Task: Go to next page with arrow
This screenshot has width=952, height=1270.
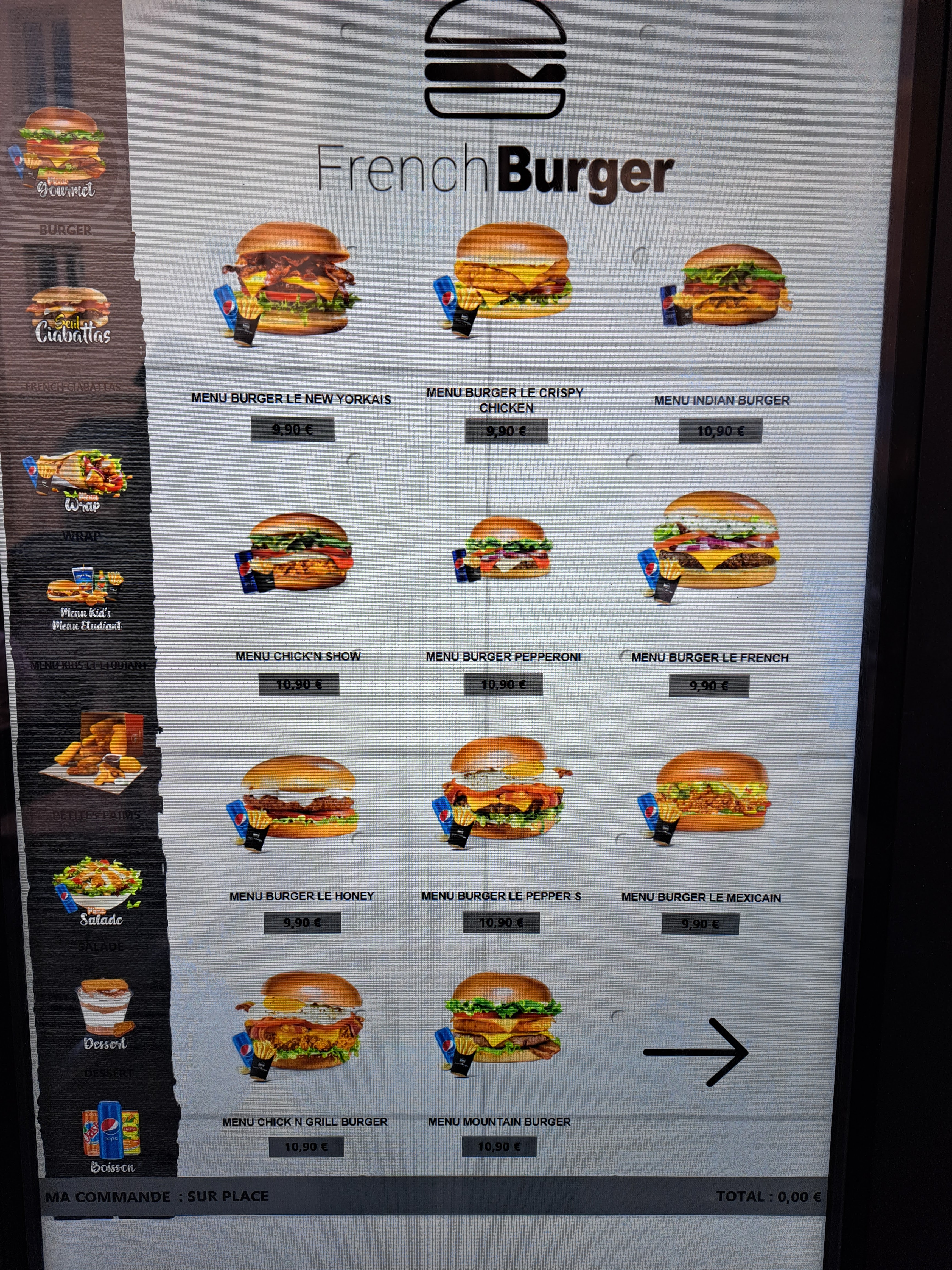Action: pos(696,1052)
